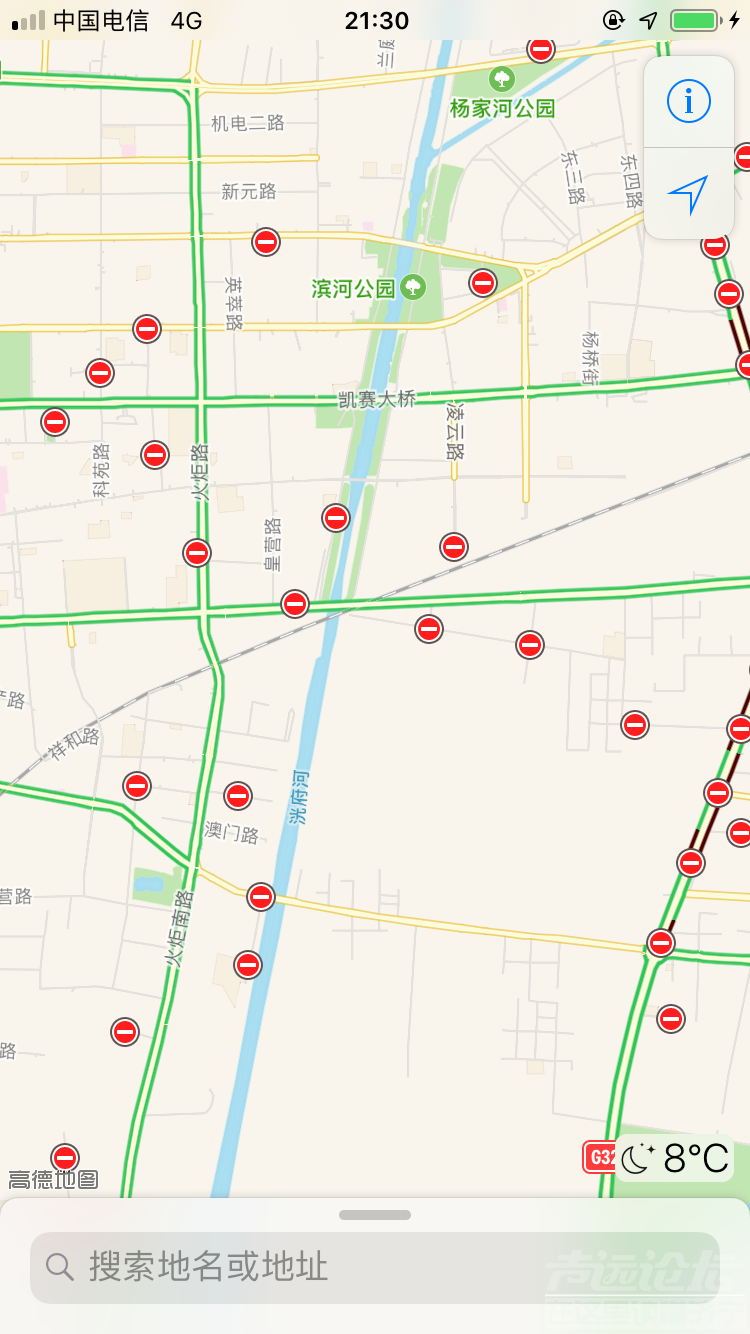Select 杨家河公园 park marker
This screenshot has width=750, height=1334.
[502, 78]
